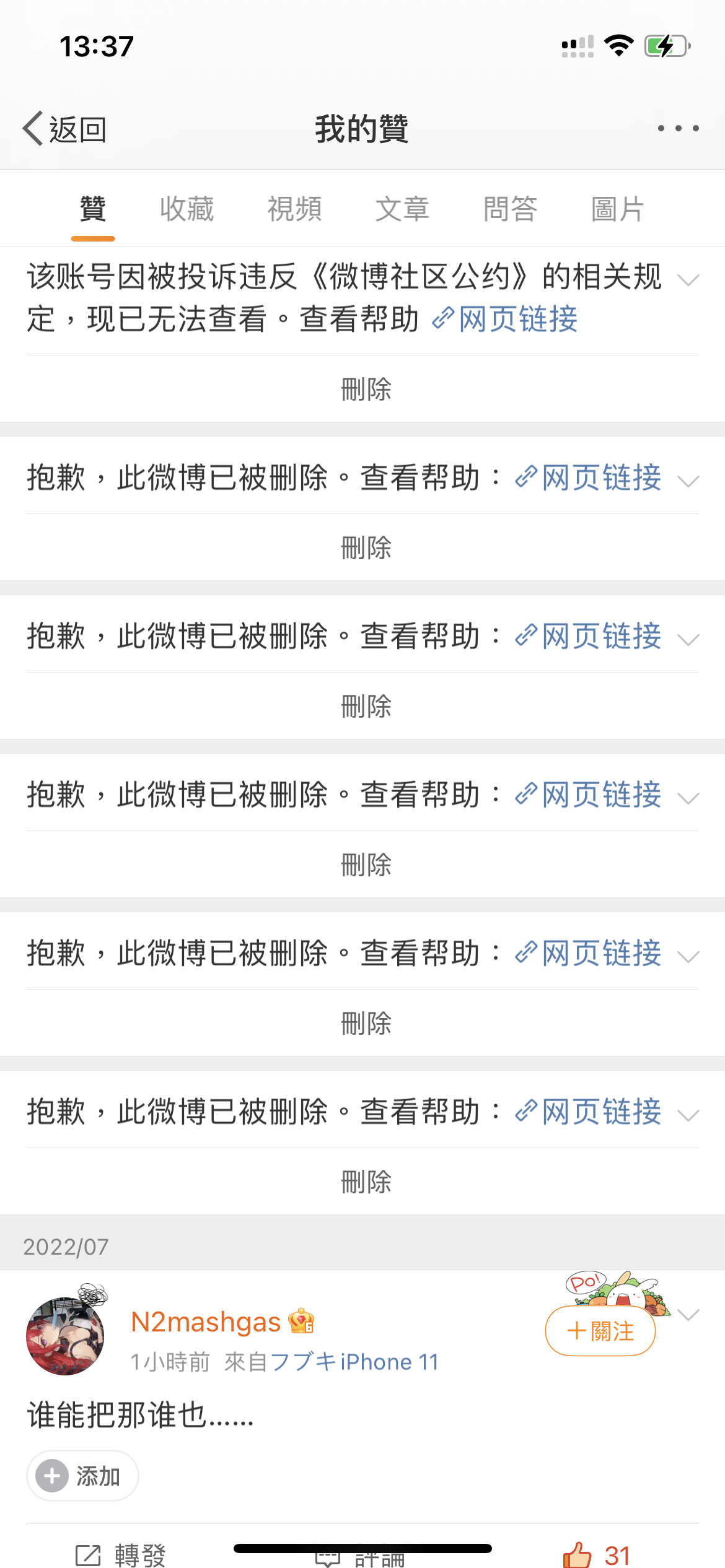
Task: Open the N2mashgas username link
Action: (206, 1322)
